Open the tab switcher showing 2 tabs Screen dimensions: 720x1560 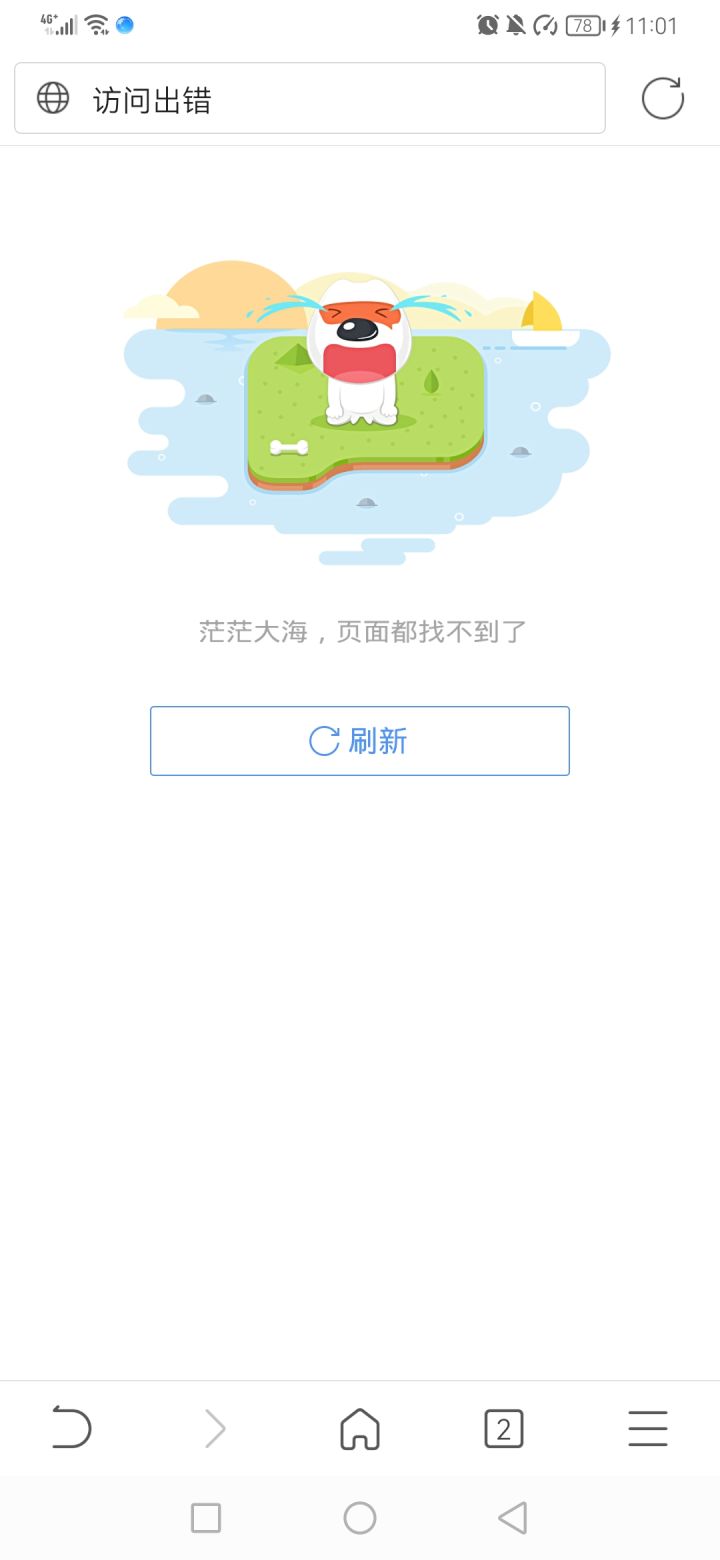[x=503, y=1428]
